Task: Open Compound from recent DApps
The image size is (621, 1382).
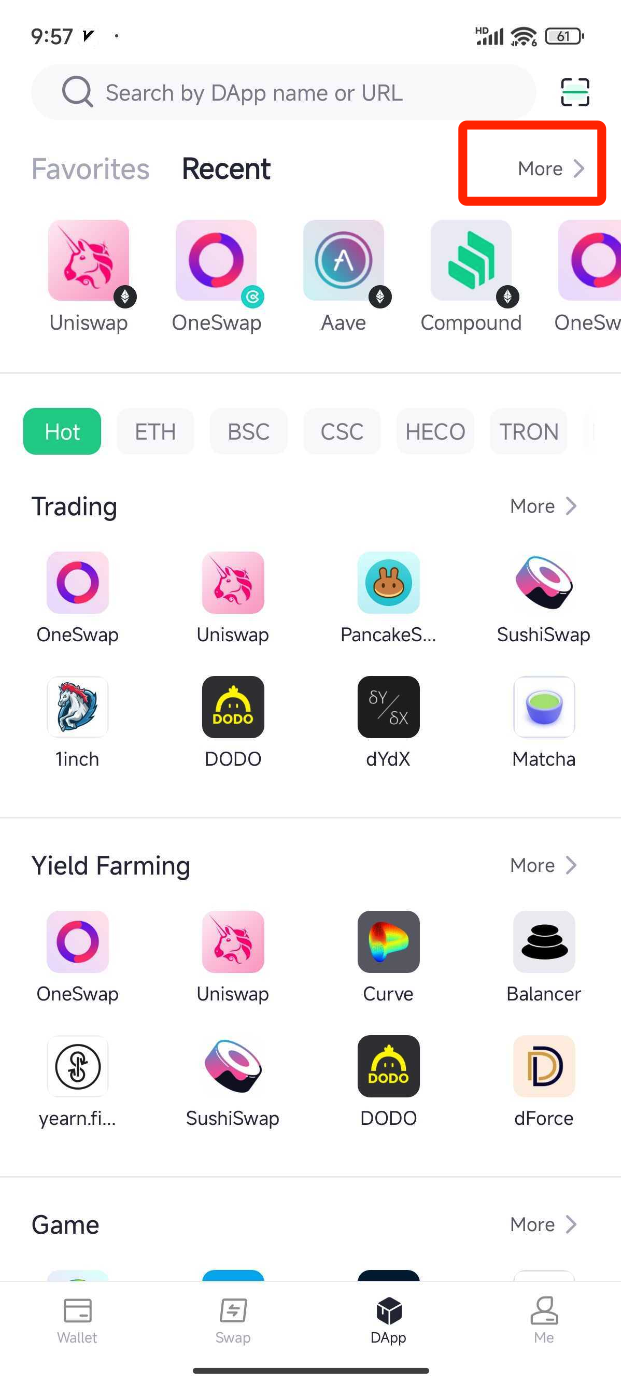Action: [x=471, y=277]
